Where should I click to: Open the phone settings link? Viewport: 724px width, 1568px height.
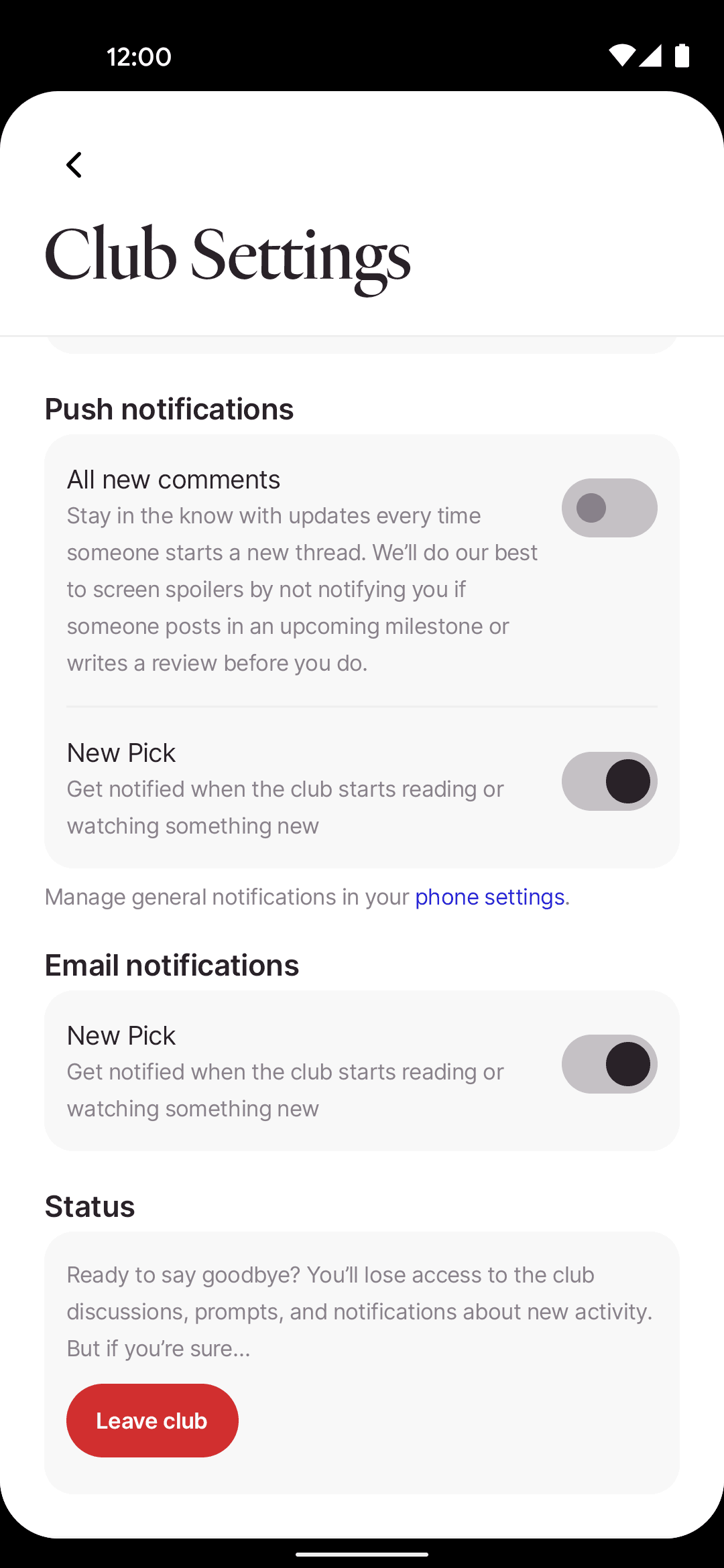point(489,897)
